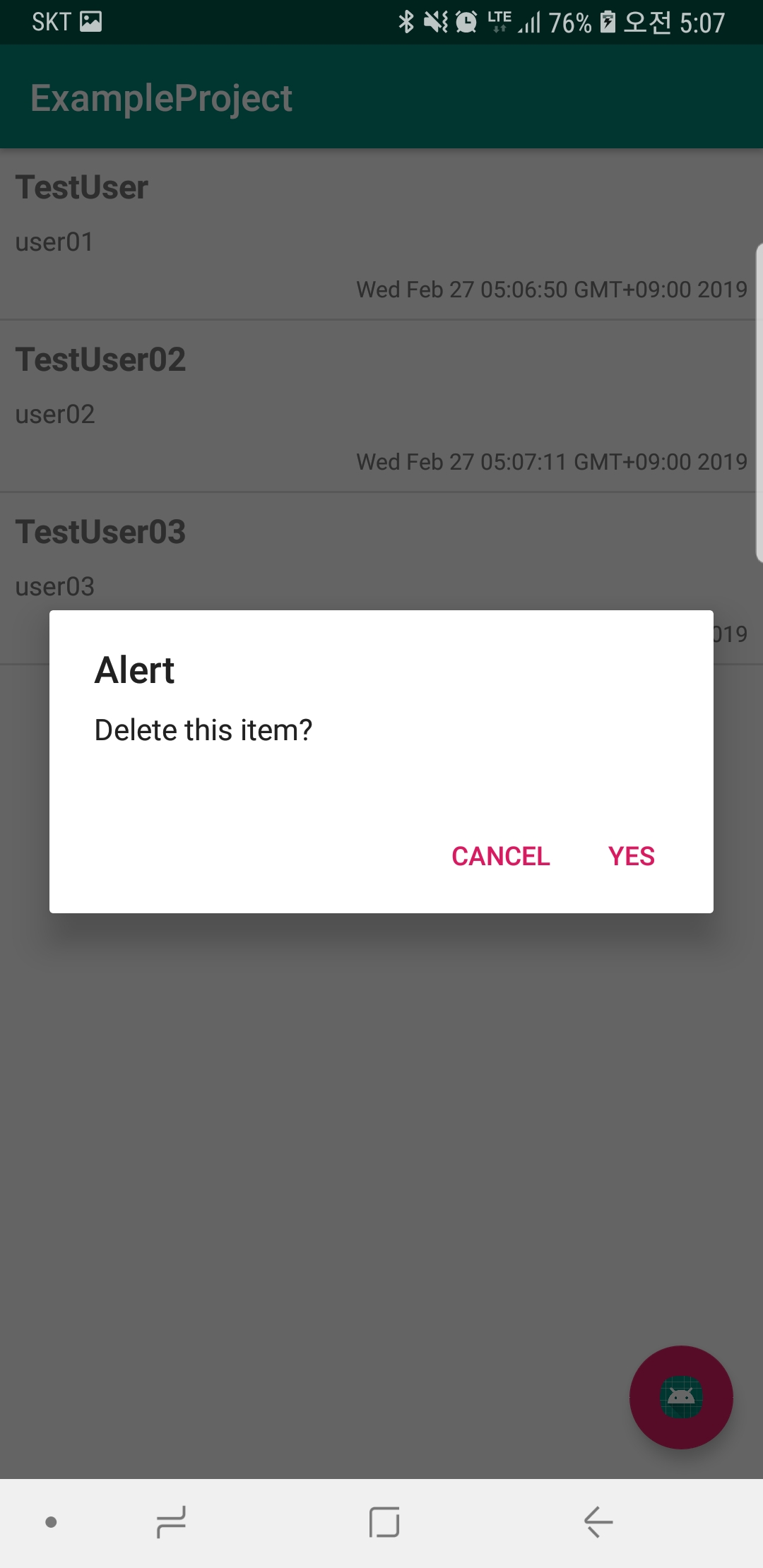Tap the Alert dialog title

coord(134,670)
